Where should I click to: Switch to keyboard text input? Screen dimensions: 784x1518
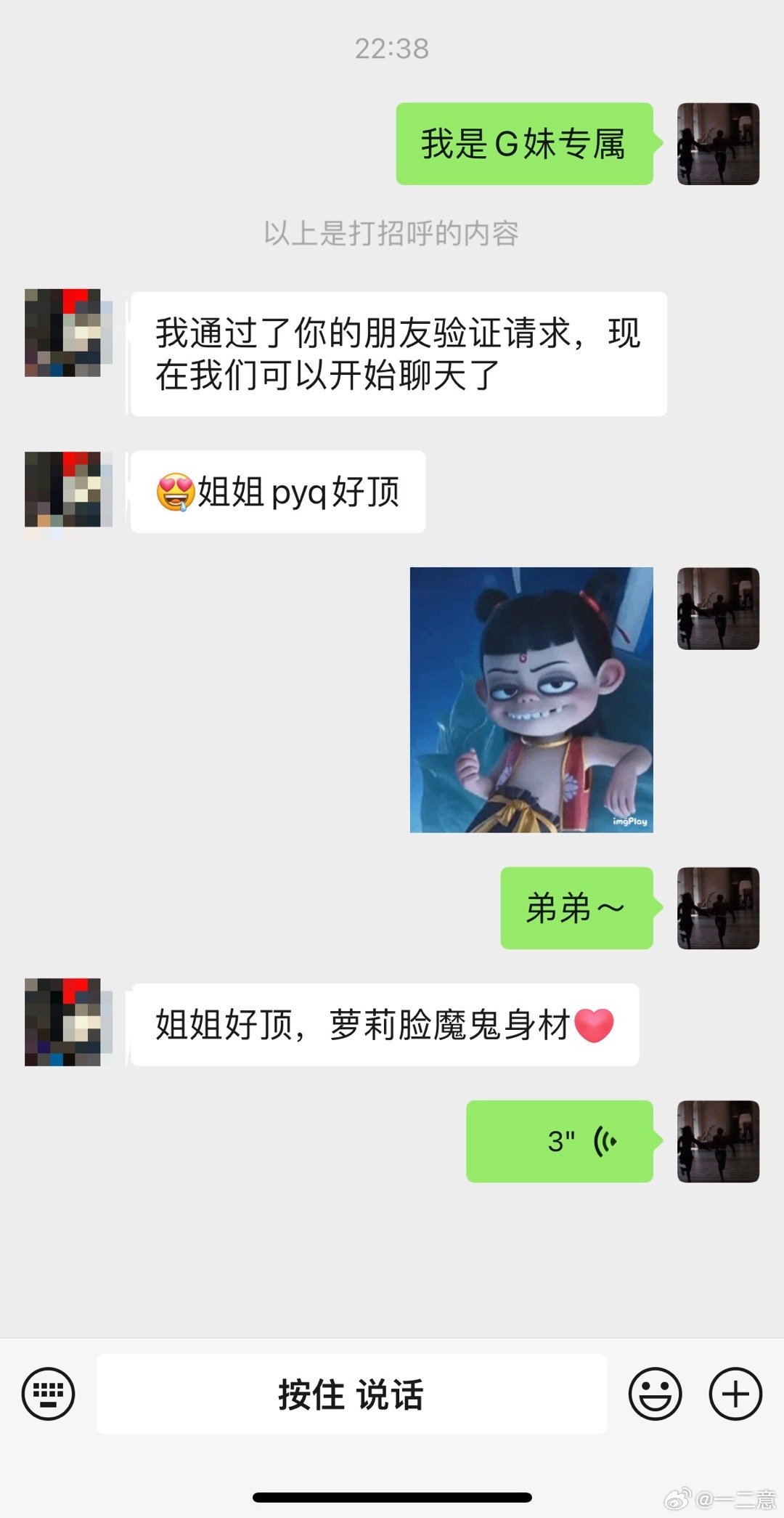[48, 1393]
